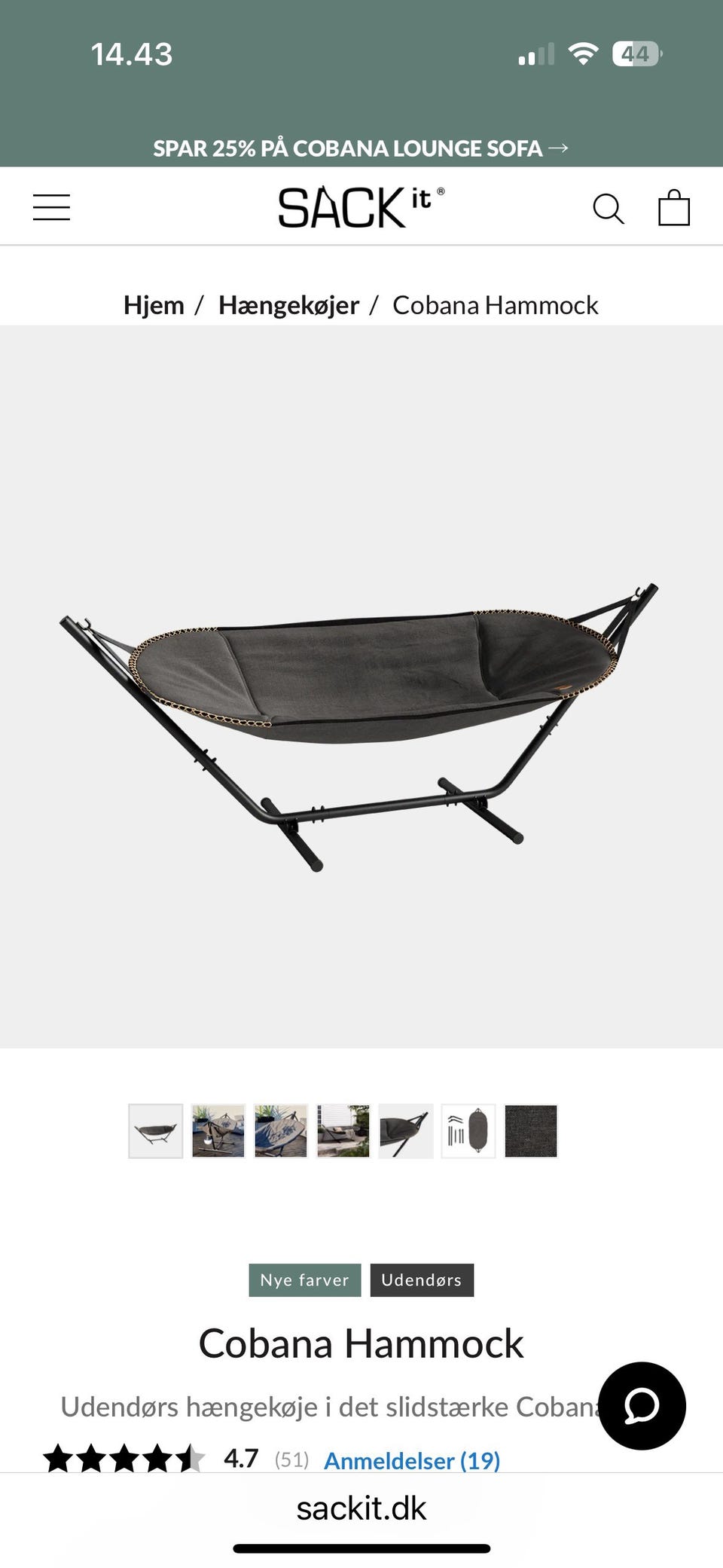Viewport: 723px width, 1568px height.
Task: Tap the sackit.dk address bar
Action: point(361,1508)
